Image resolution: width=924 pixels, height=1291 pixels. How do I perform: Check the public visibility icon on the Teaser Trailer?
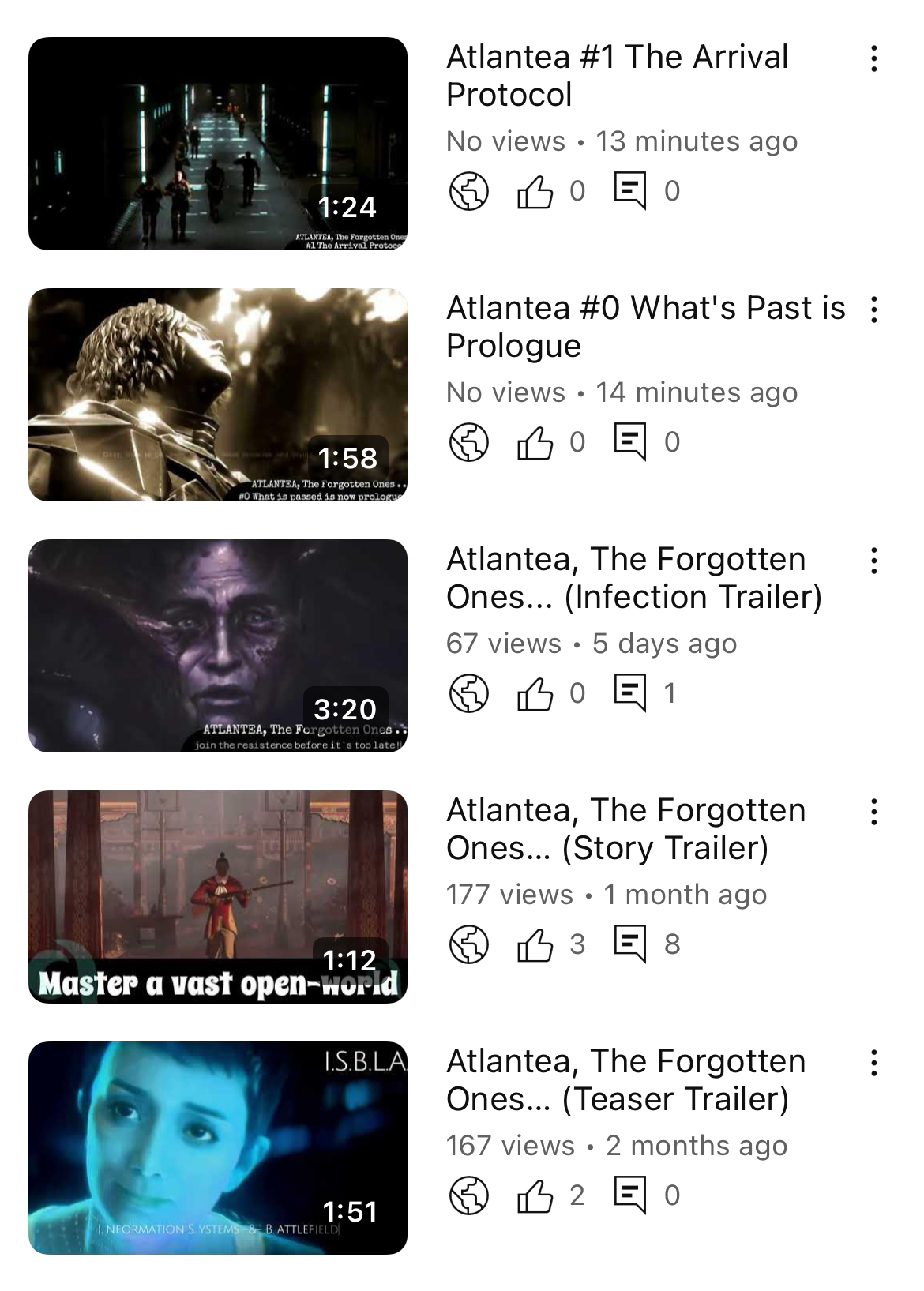pyautogui.click(x=469, y=1195)
